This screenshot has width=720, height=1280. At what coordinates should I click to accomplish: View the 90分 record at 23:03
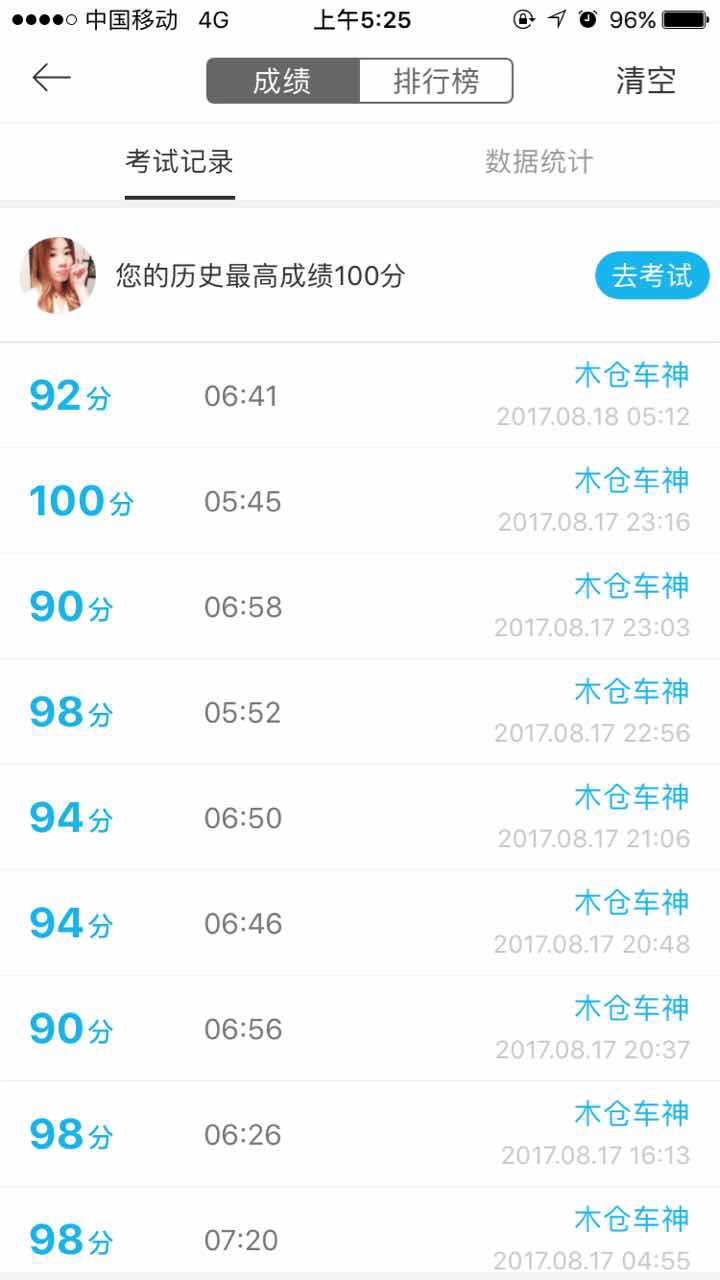[360, 607]
